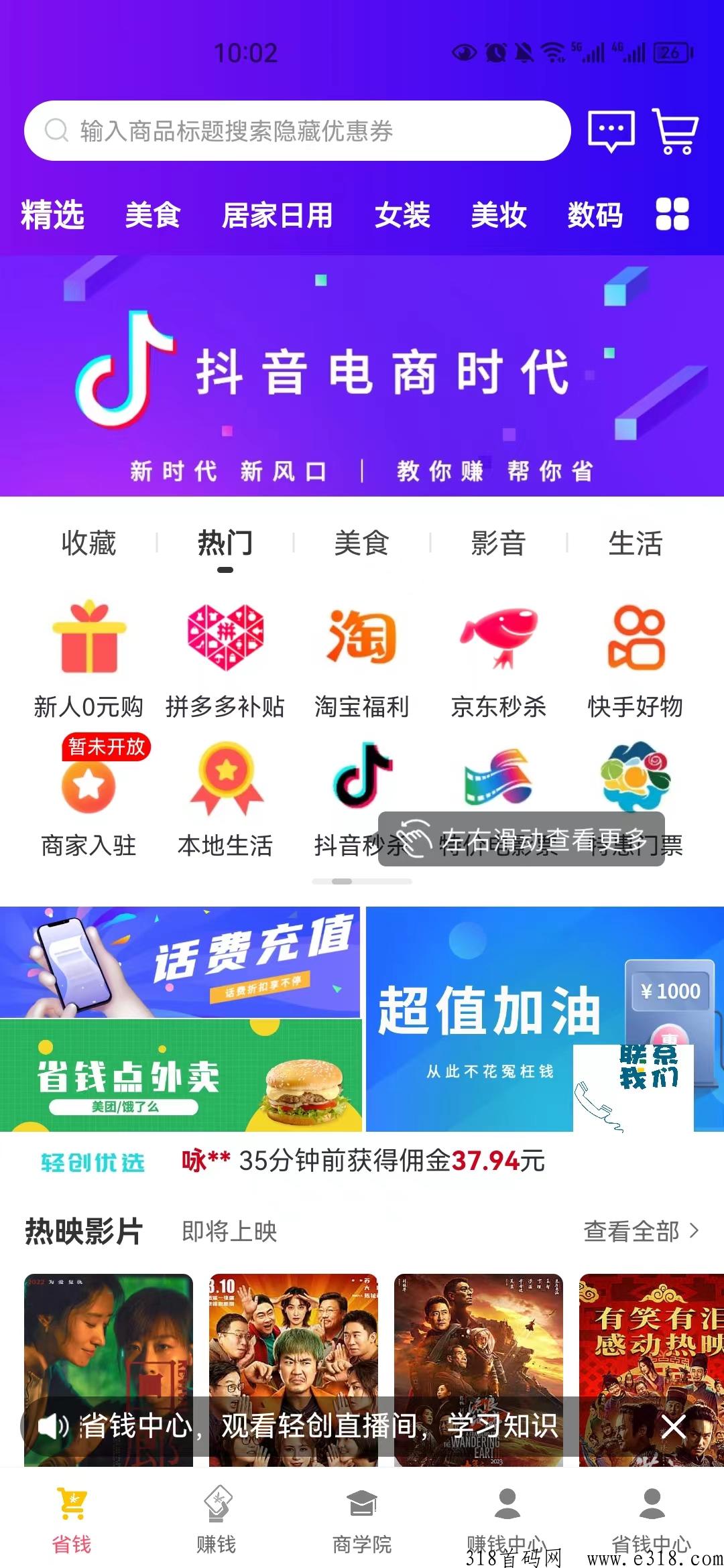The width and height of the screenshot is (724, 1568).
Task: Switch to the 热门 tab
Action: pos(225,544)
